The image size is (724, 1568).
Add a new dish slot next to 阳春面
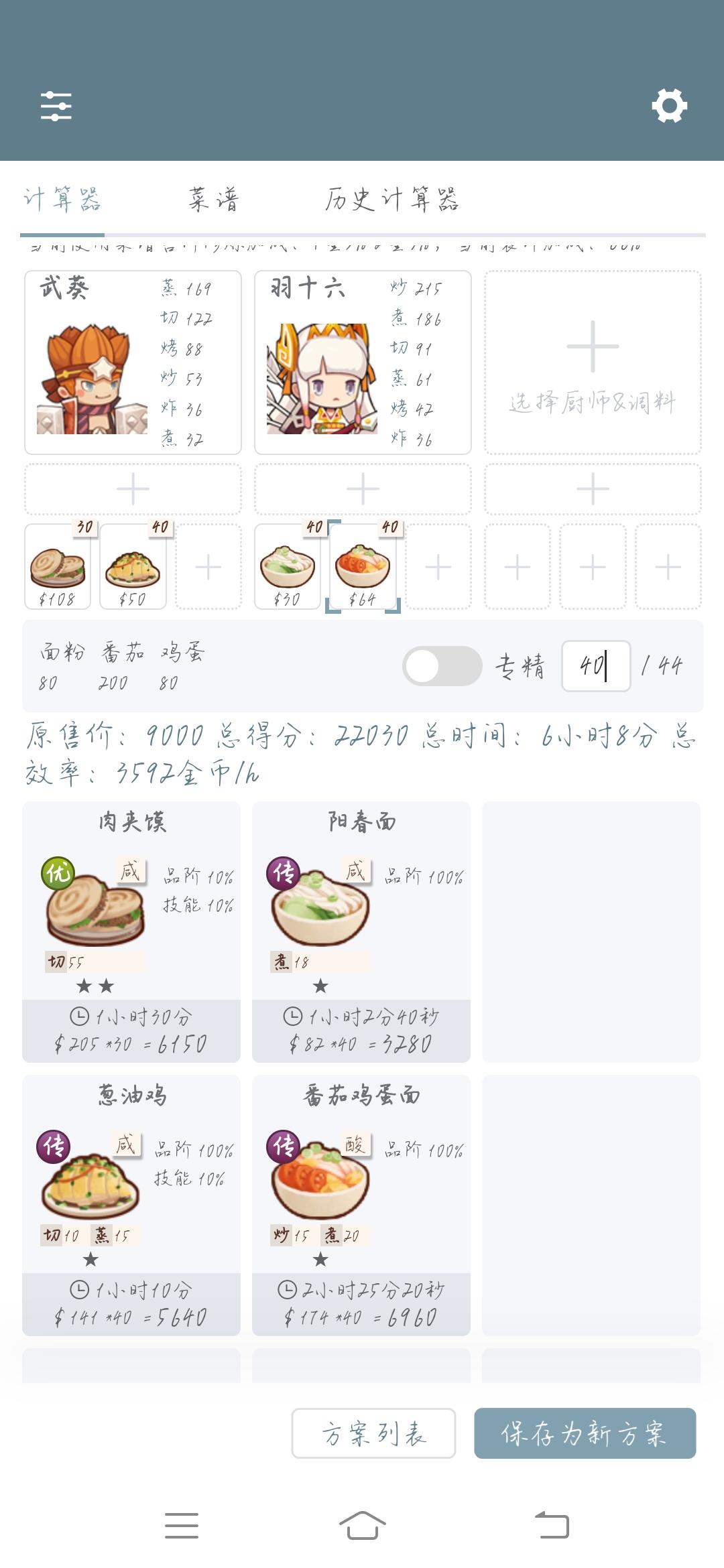(x=438, y=566)
